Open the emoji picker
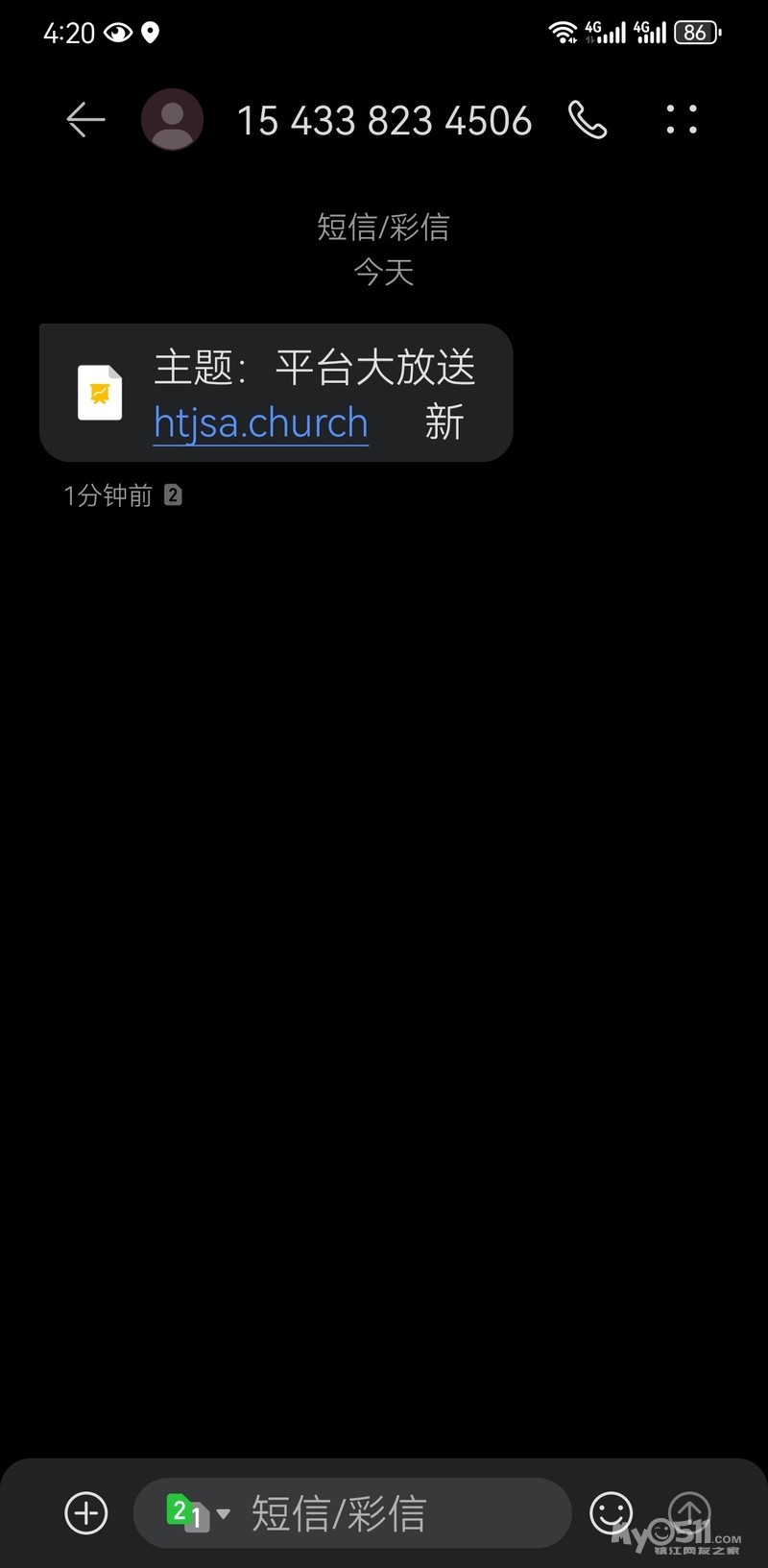This screenshot has height=1568, width=768. [611, 1513]
